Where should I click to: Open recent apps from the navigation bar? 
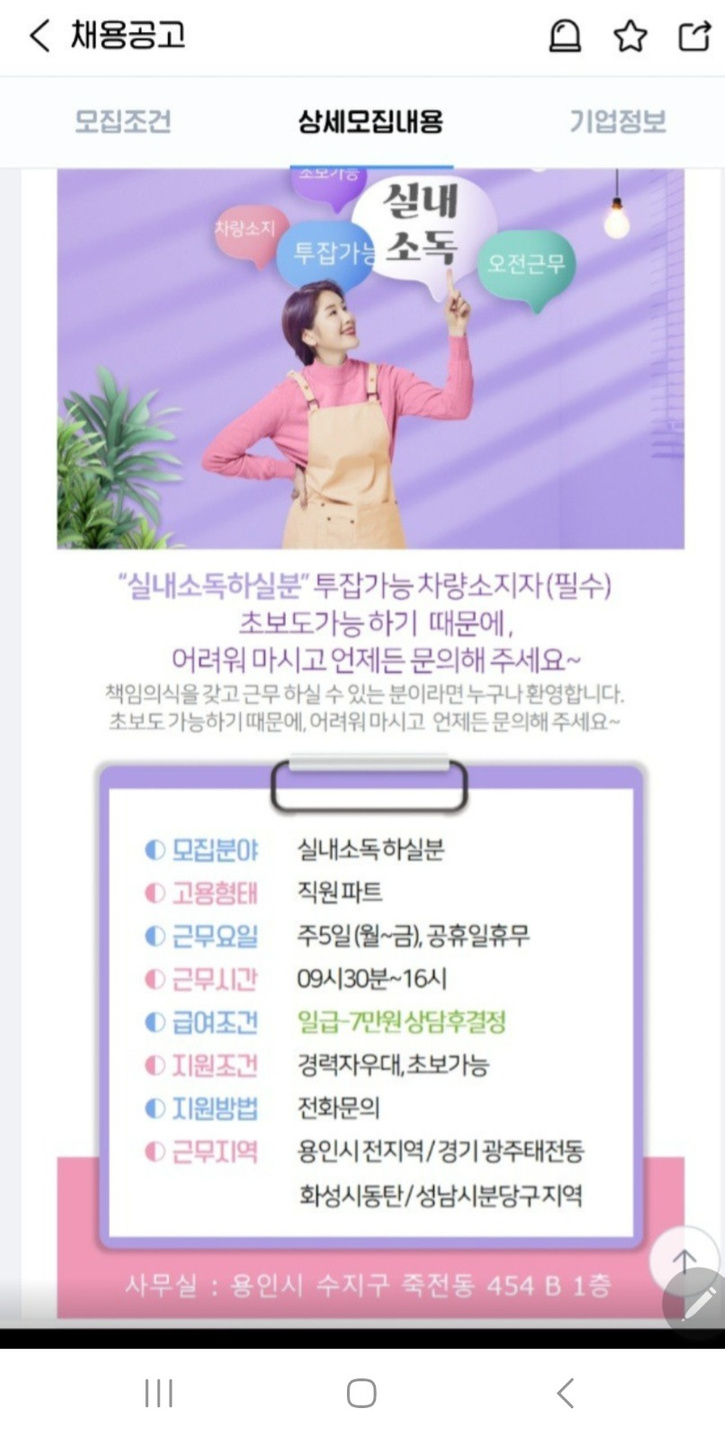(158, 1393)
